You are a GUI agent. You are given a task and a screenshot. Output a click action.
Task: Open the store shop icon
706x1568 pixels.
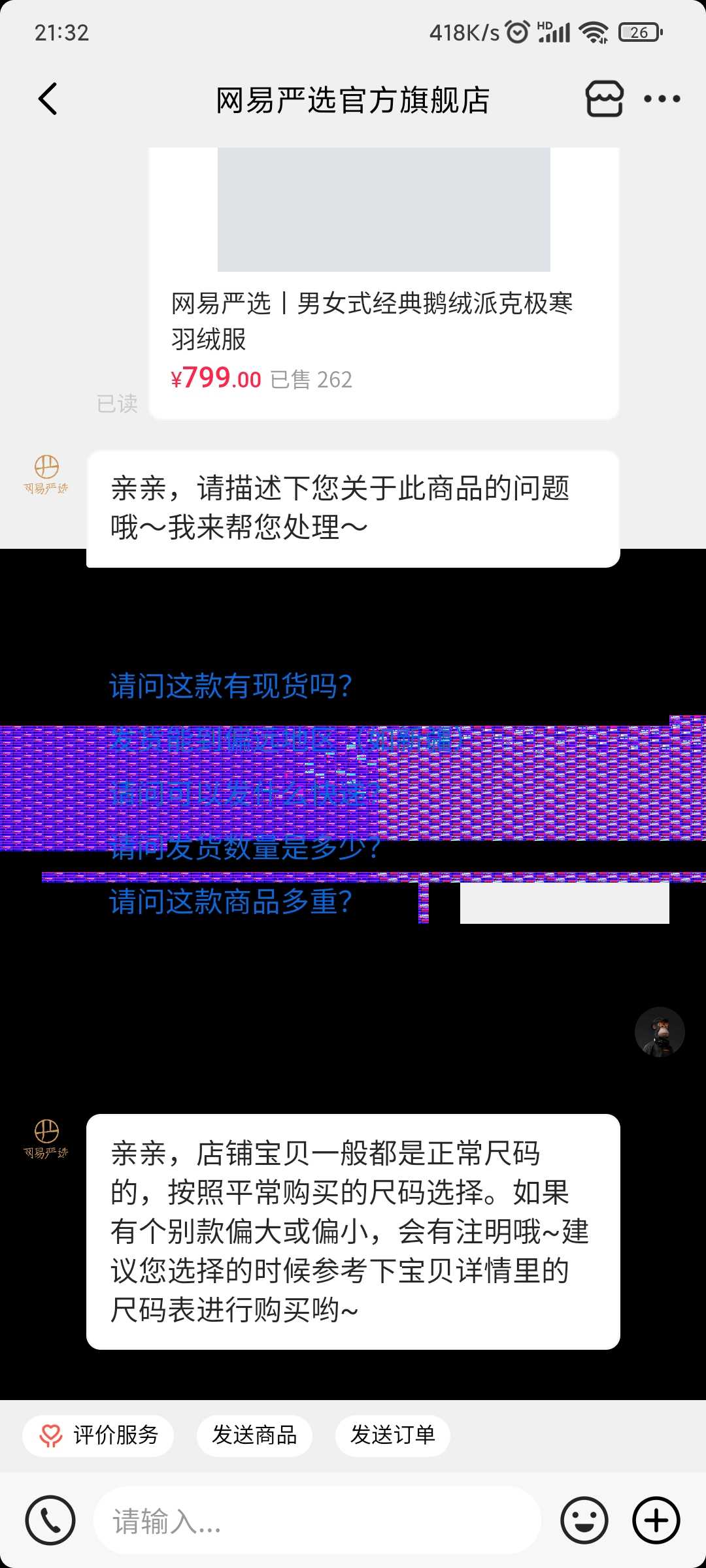604,99
